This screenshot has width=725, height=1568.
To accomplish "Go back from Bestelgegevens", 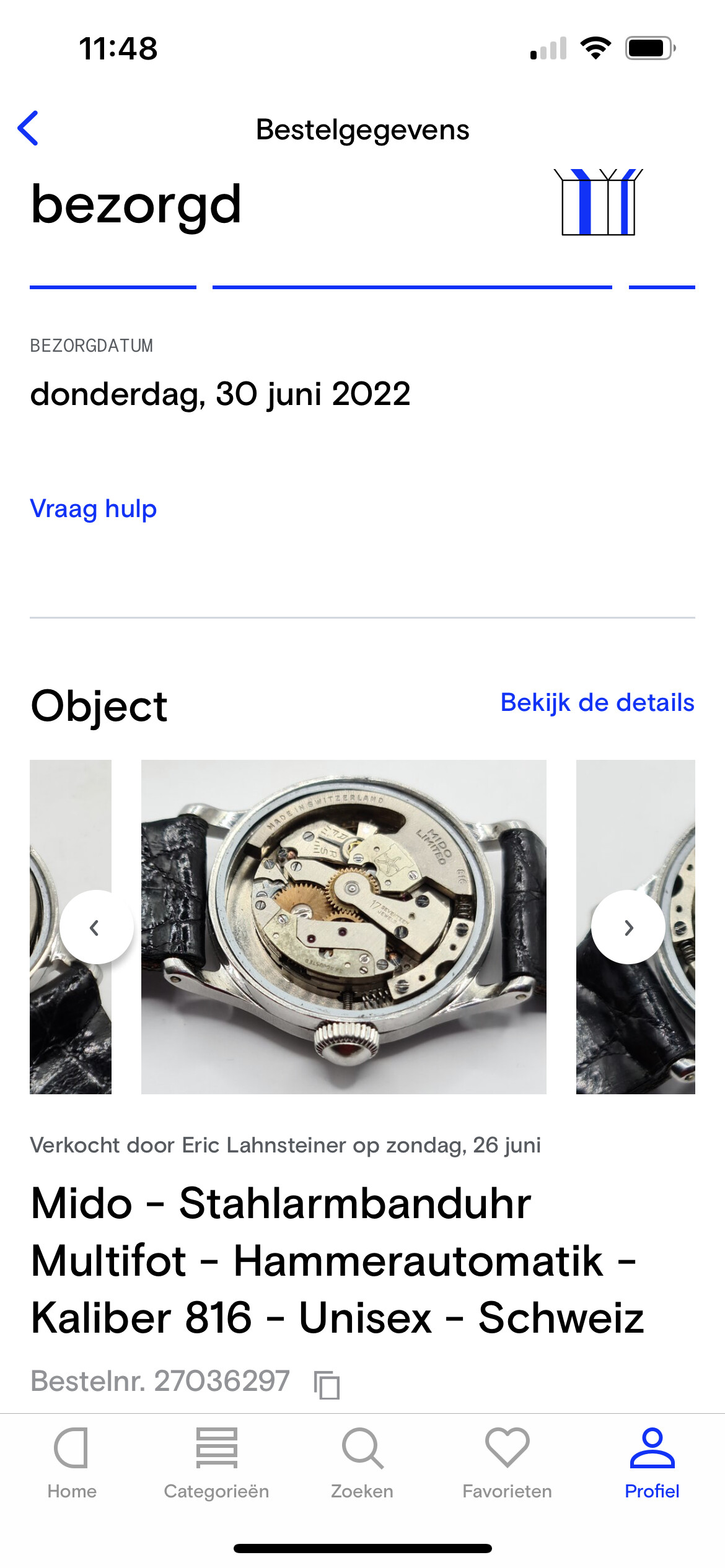I will [x=29, y=128].
